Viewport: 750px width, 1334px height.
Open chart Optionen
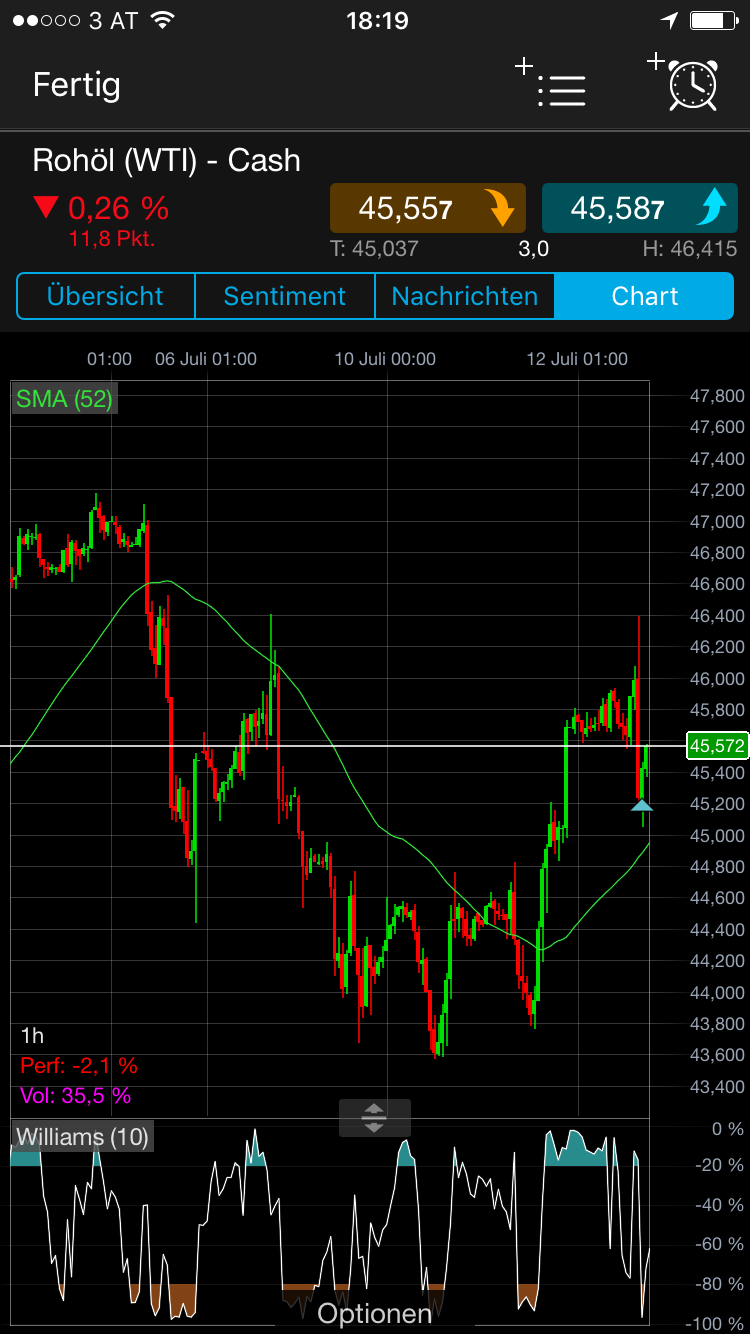pos(374,1312)
